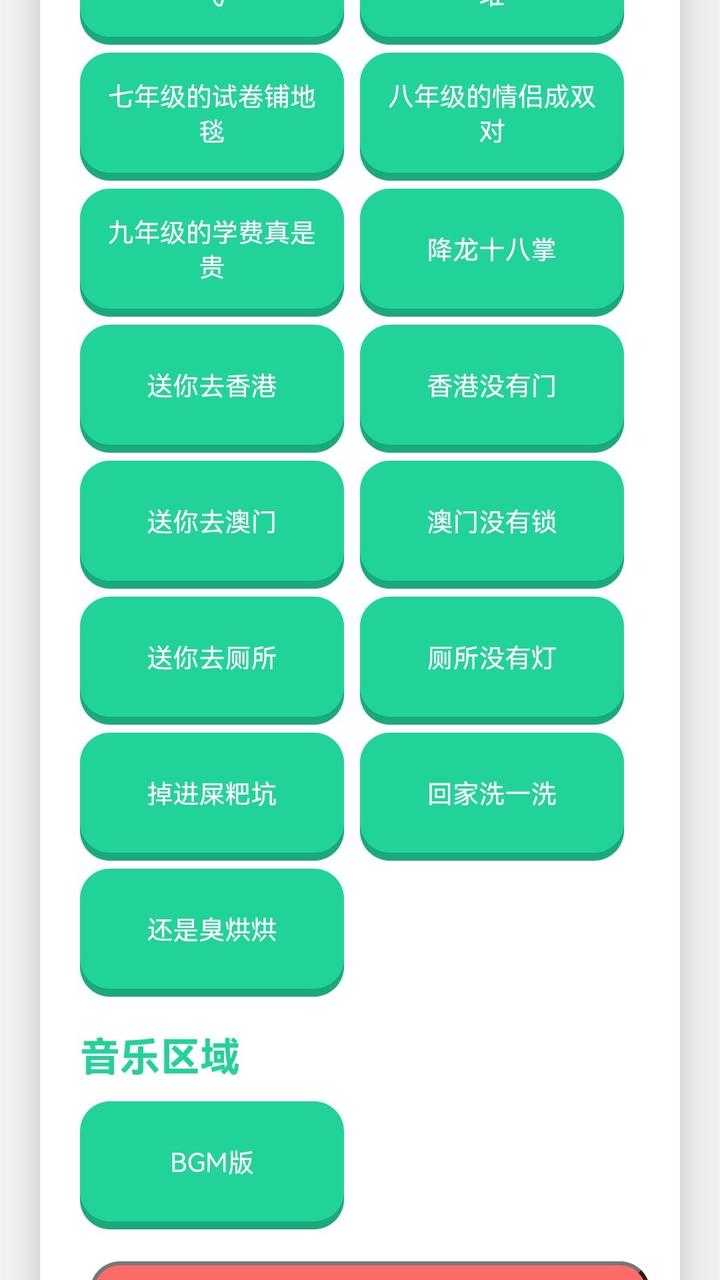Play the 八年级的情侣成双对 clip
This screenshot has height=1280, width=720.
[492, 114]
